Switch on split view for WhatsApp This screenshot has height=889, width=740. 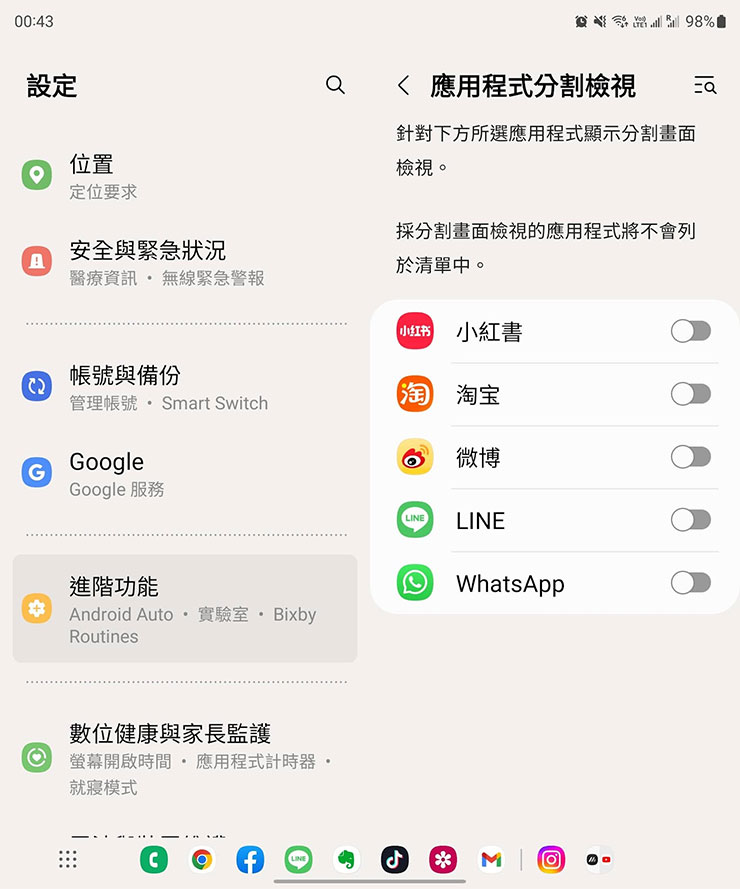point(690,583)
